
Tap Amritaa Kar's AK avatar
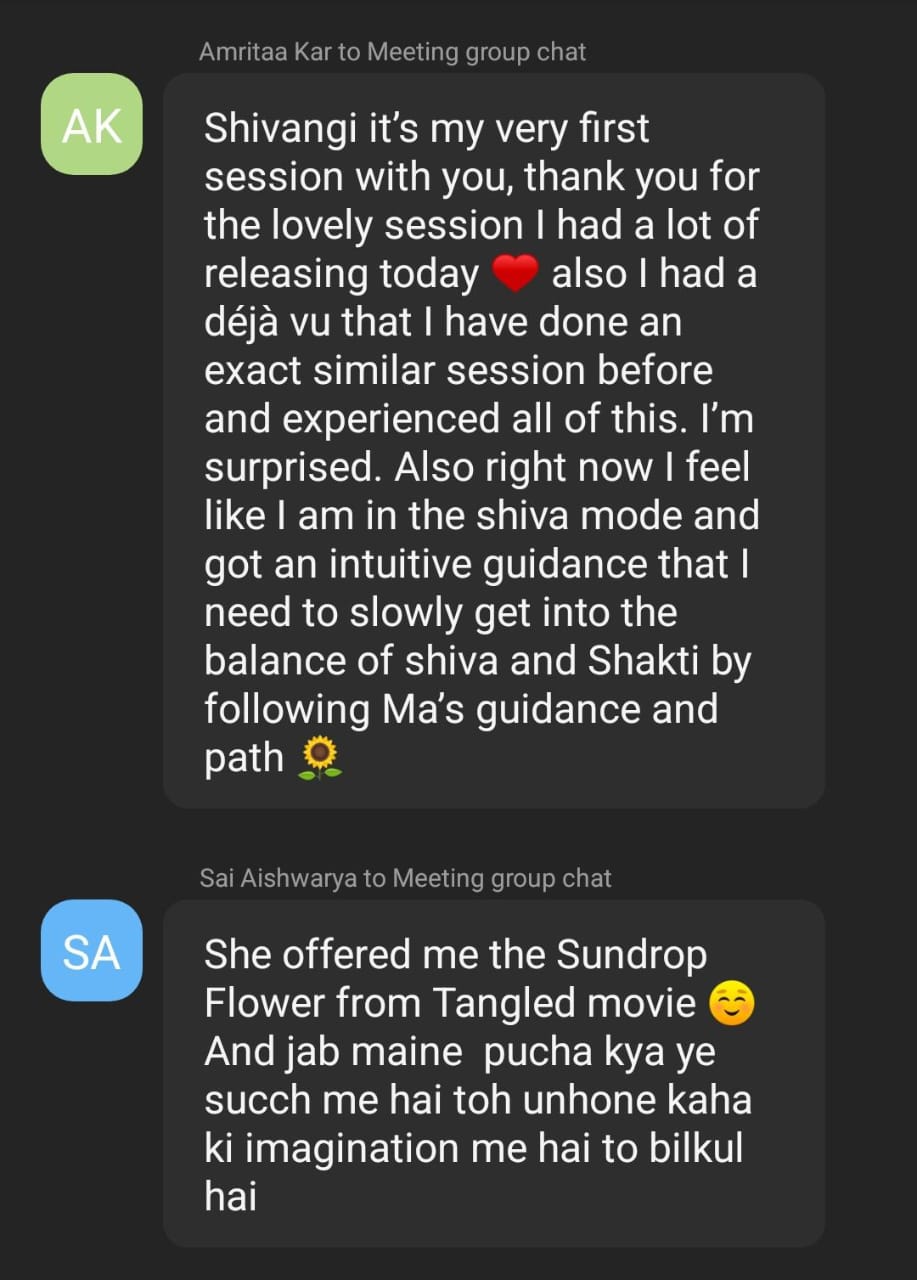[91, 124]
